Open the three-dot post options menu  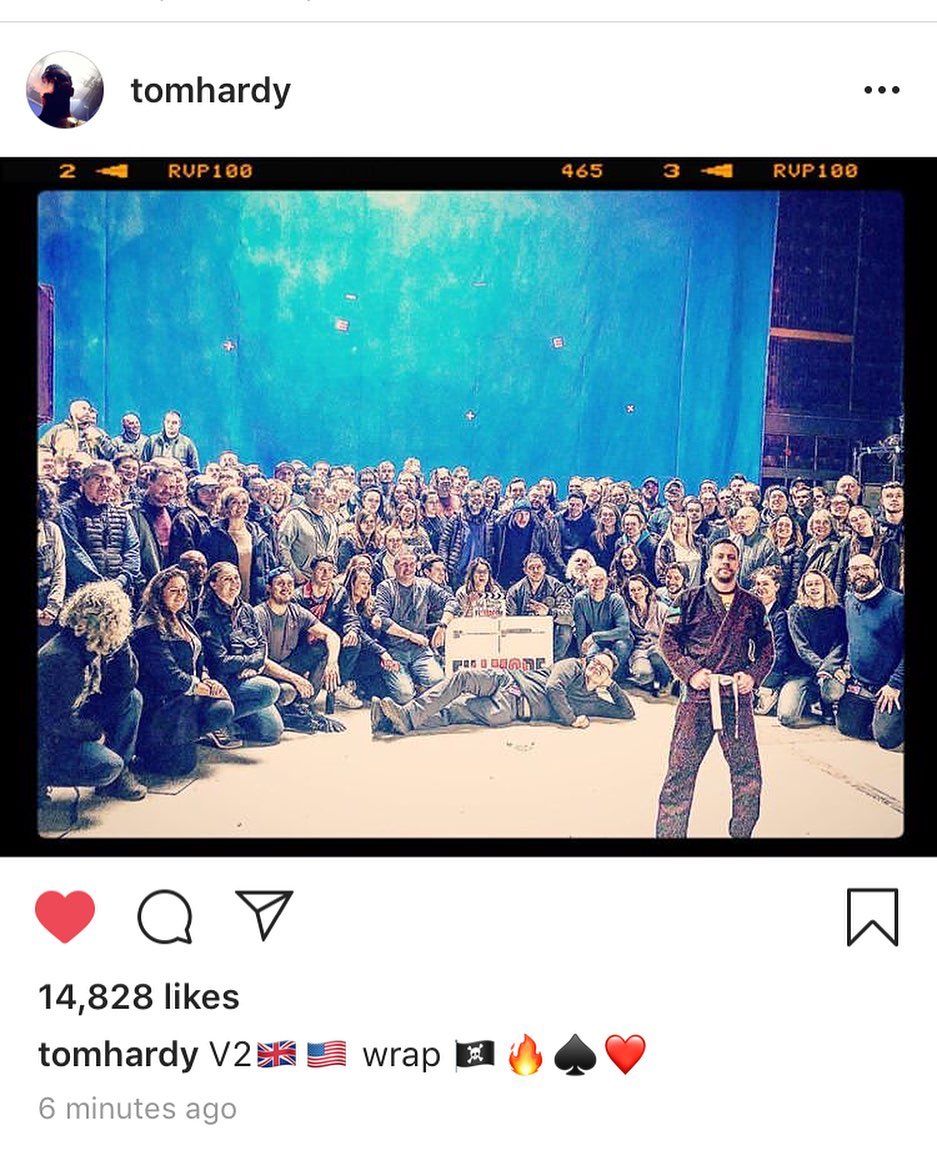(881, 91)
